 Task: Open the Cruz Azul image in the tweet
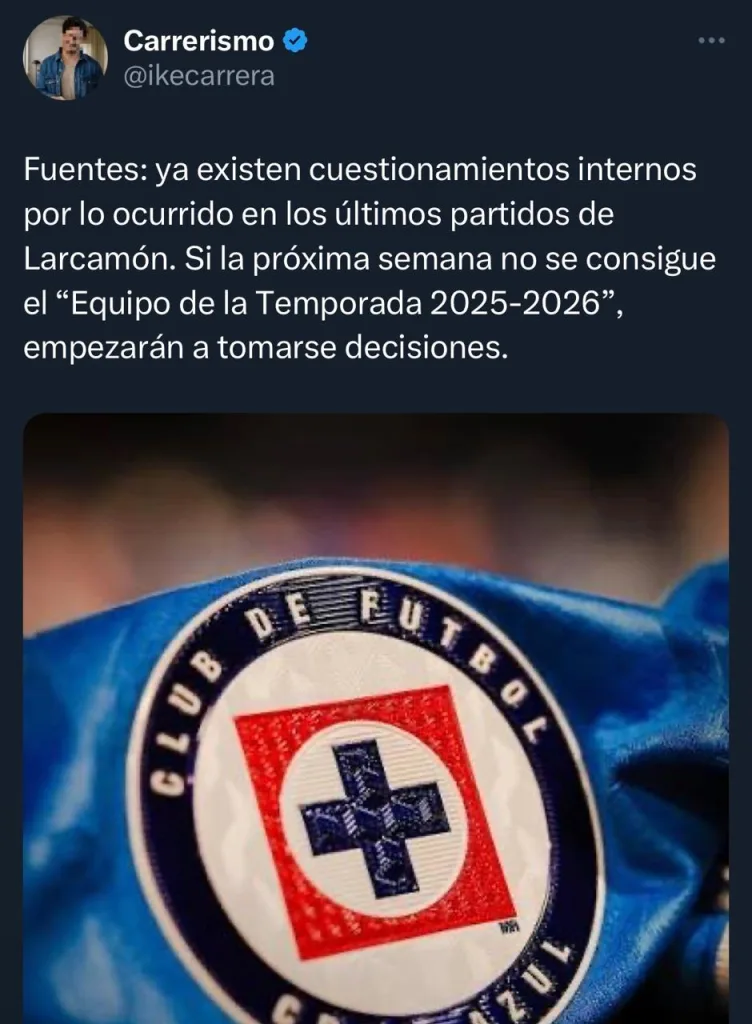point(376,718)
